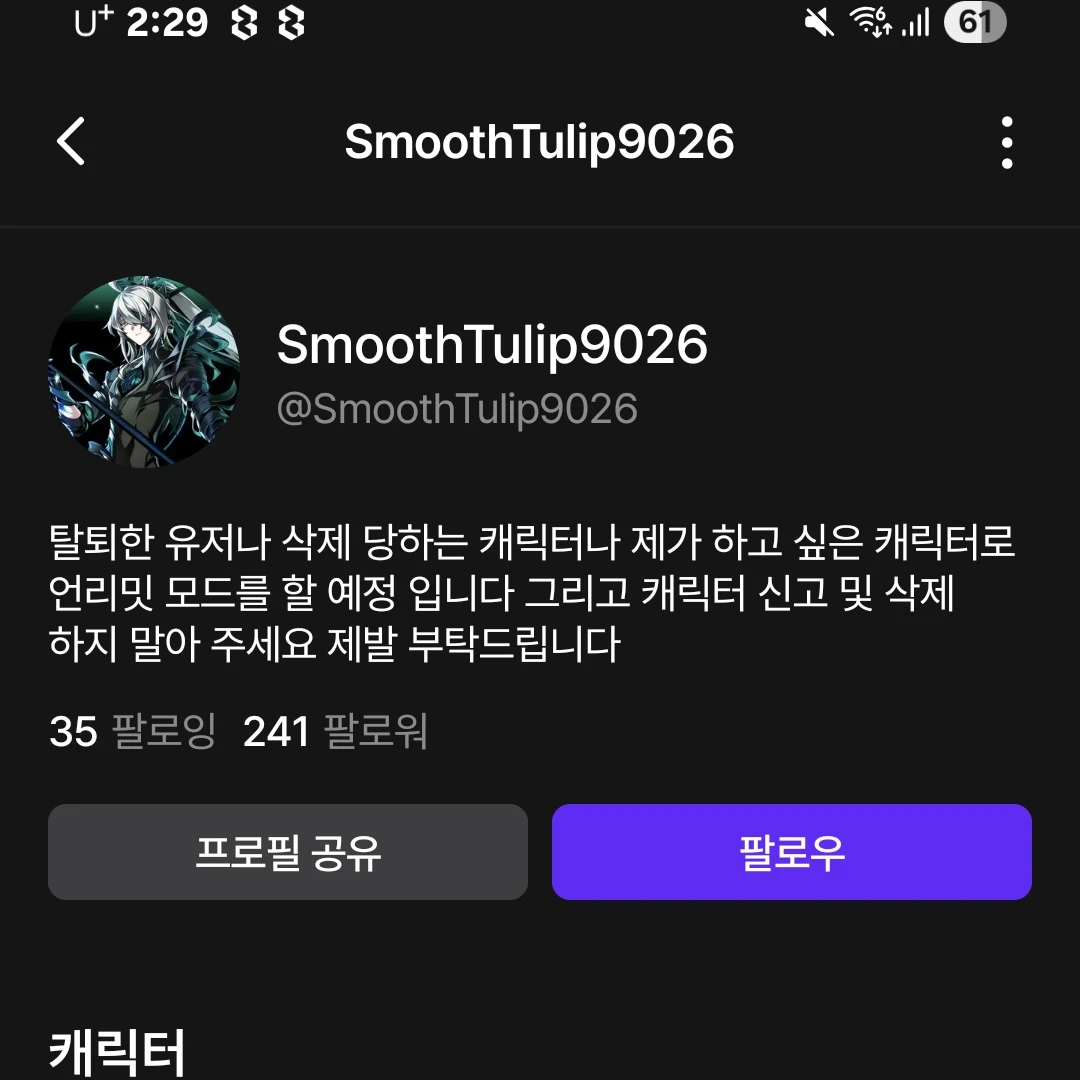View the 35 팔로잉 list
Viewport: 1080px width, 1080px height.
pyautogui.click(x=132, y=732)
